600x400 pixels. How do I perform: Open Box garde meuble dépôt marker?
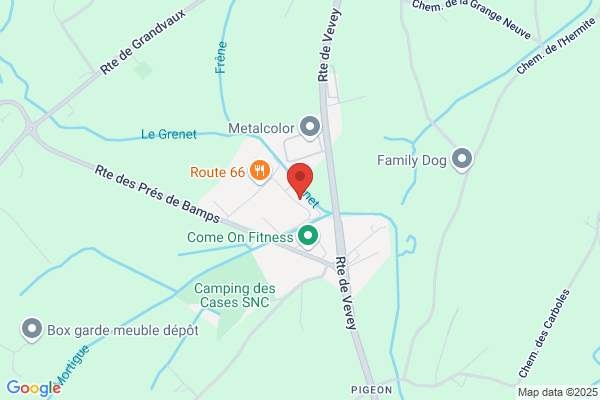(32, 330)
